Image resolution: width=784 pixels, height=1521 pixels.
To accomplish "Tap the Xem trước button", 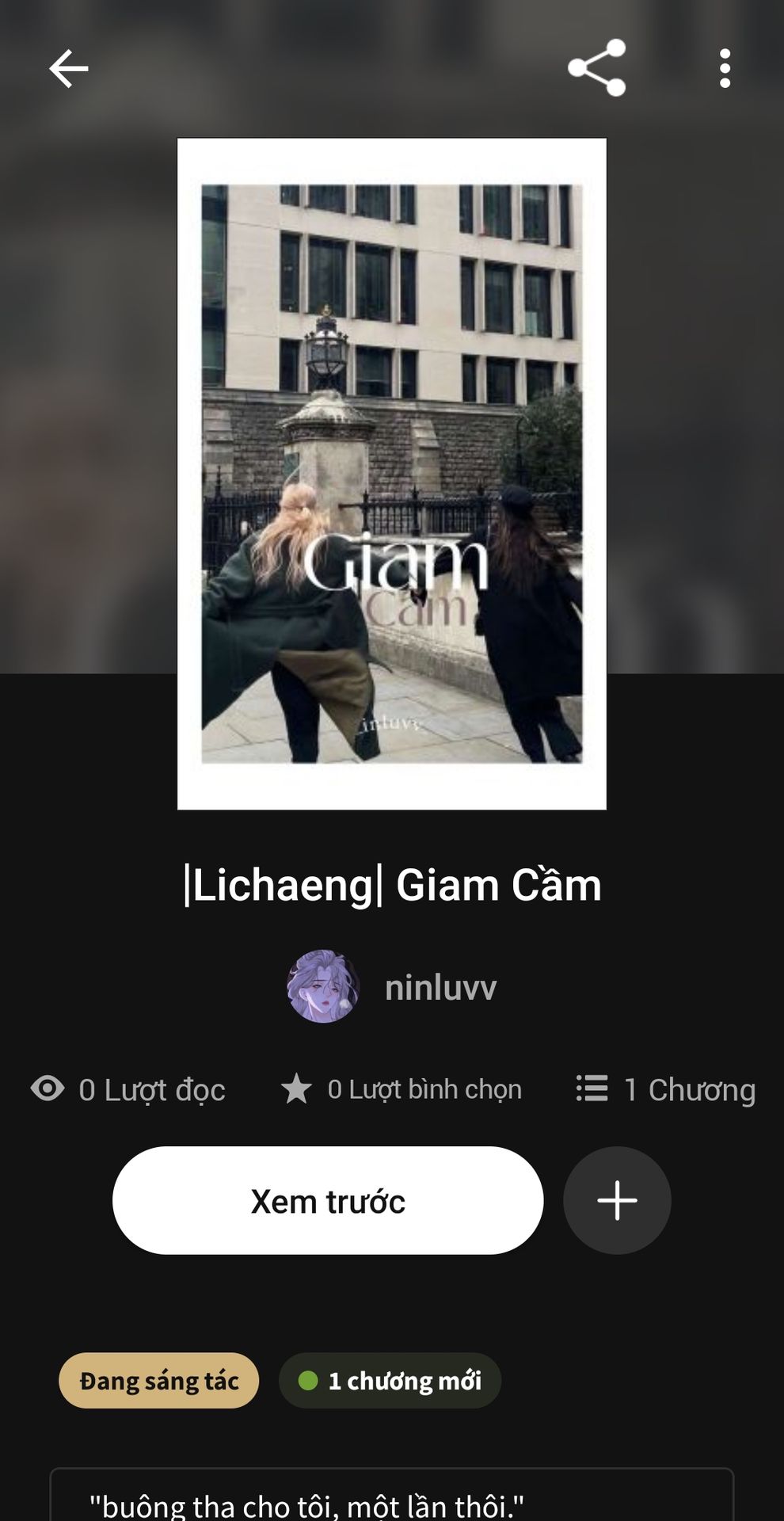I will 328,1200.
